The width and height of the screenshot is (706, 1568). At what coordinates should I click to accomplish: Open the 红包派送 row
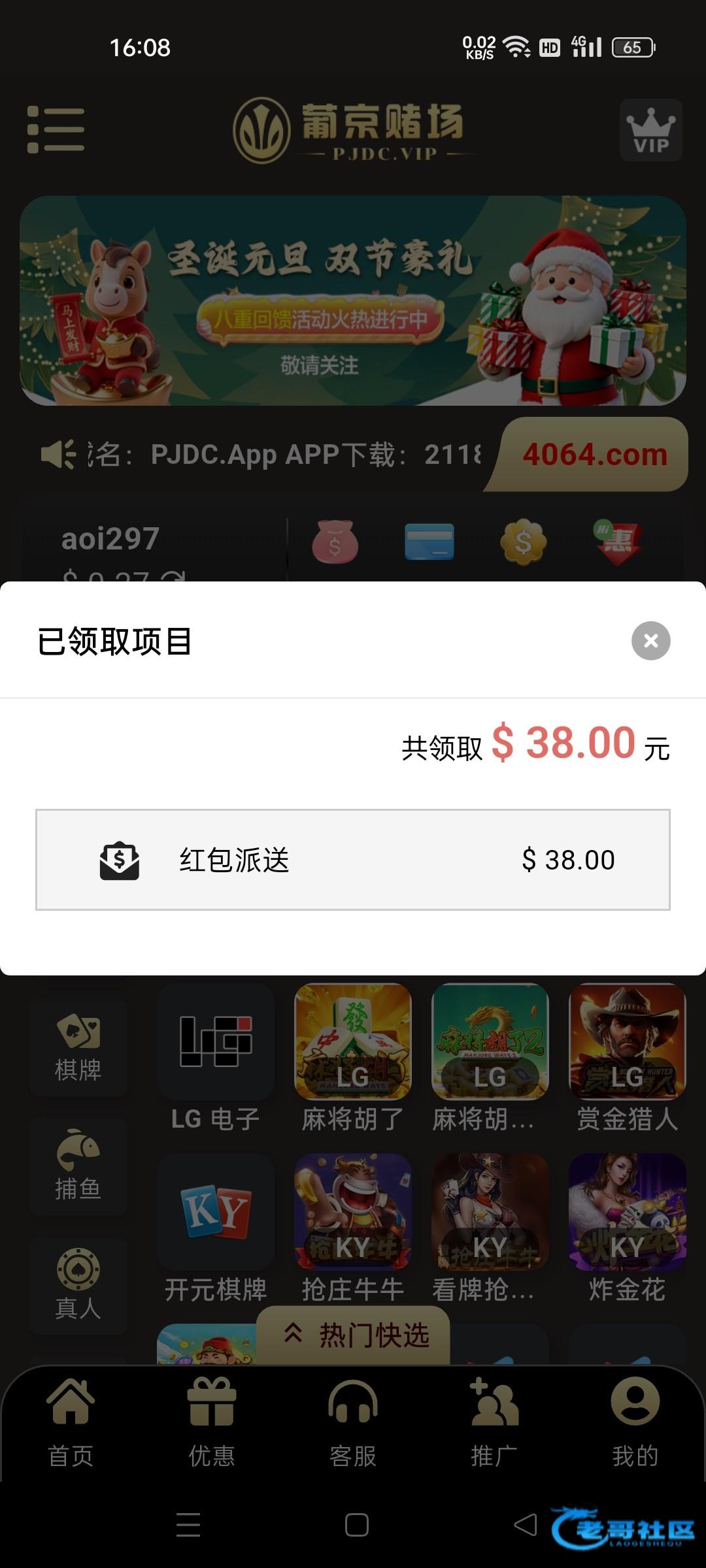353,860
